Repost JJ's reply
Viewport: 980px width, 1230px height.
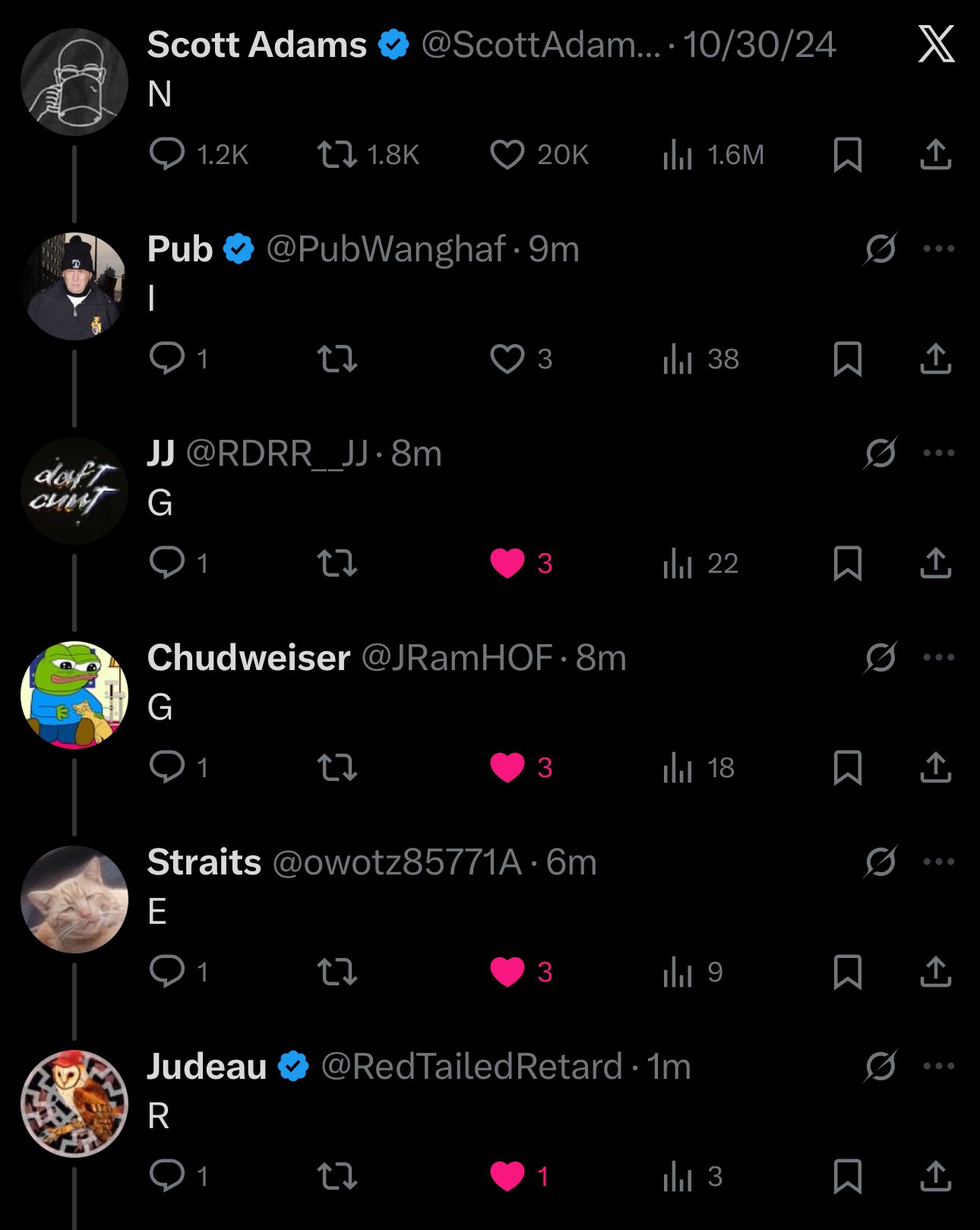tap(337, 564)
